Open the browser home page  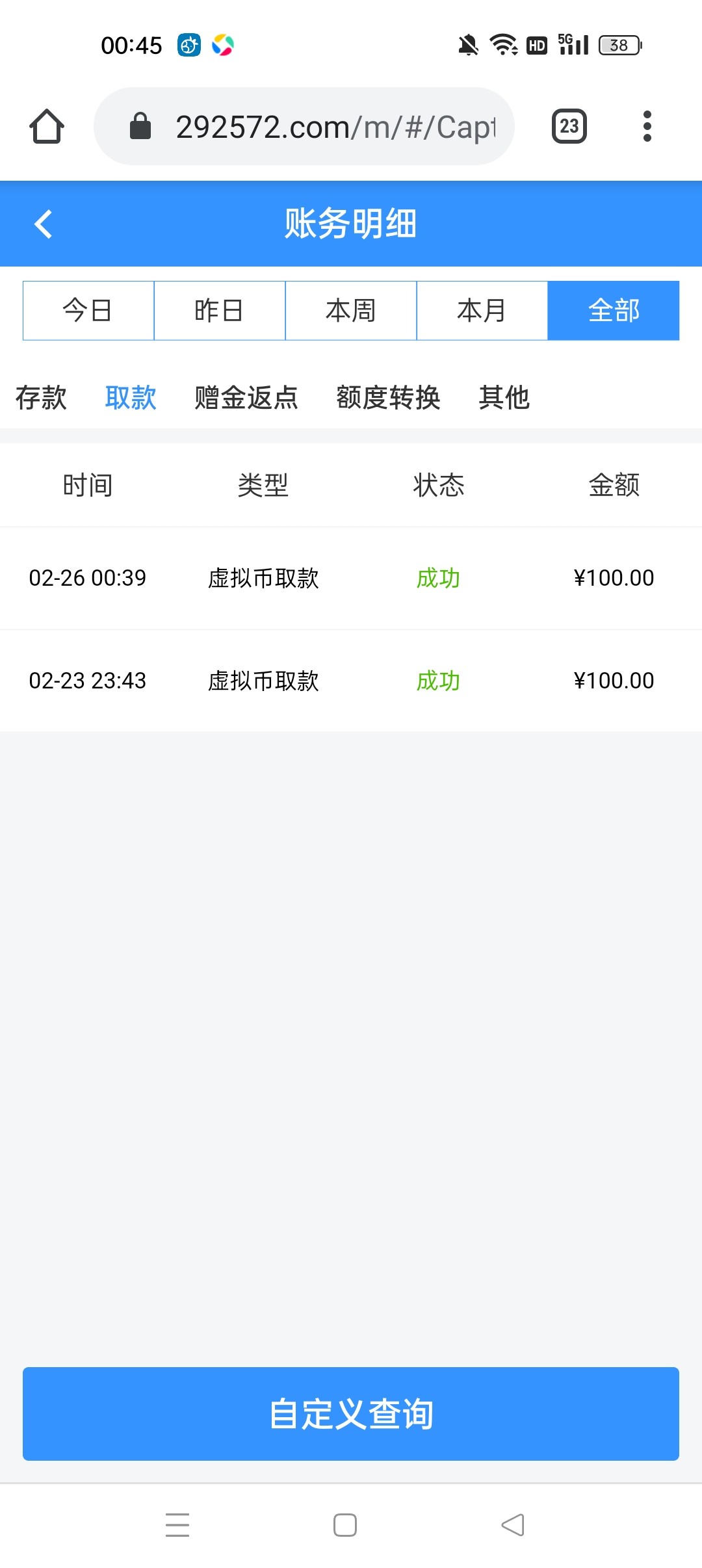47,126
